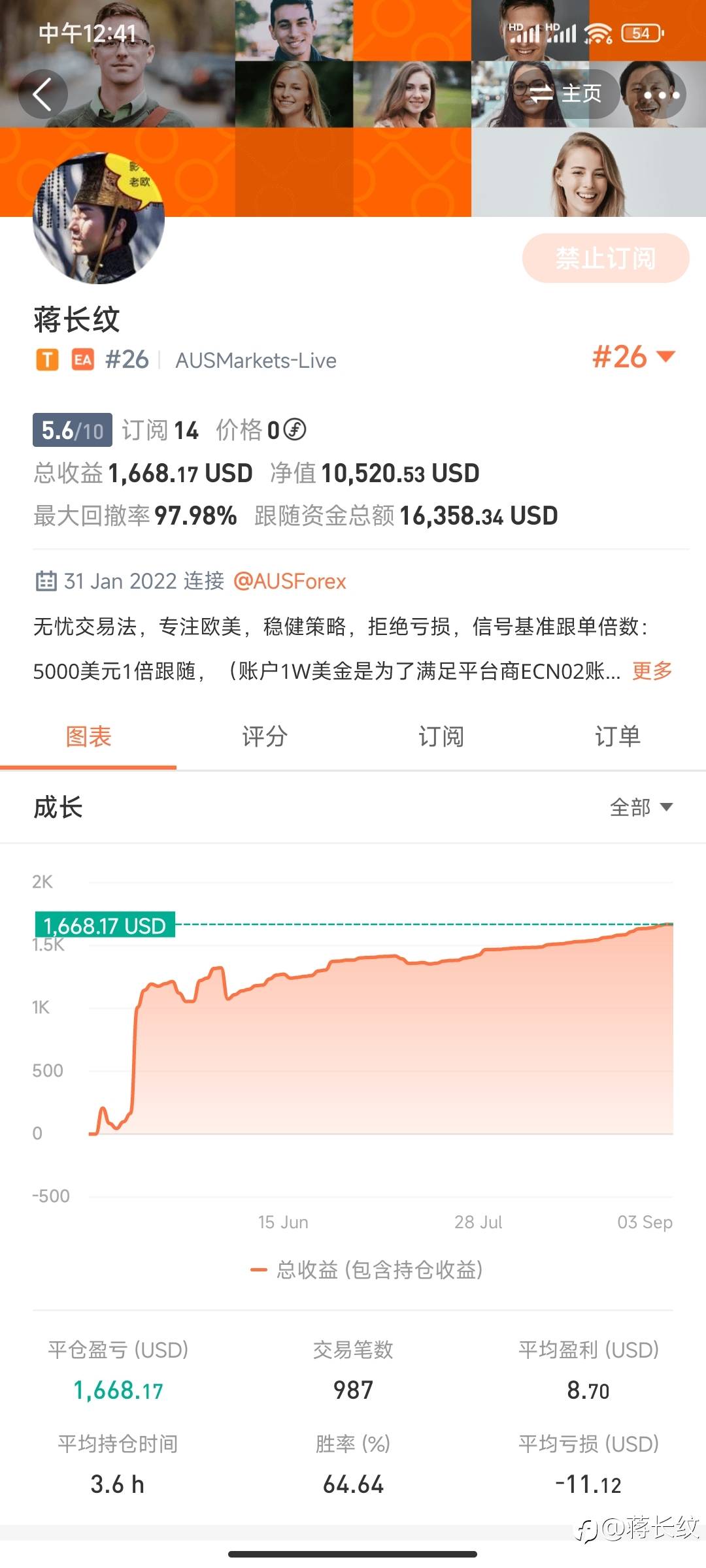Tap the 禁止订阅 subscribe button

(x=605, y=258)
